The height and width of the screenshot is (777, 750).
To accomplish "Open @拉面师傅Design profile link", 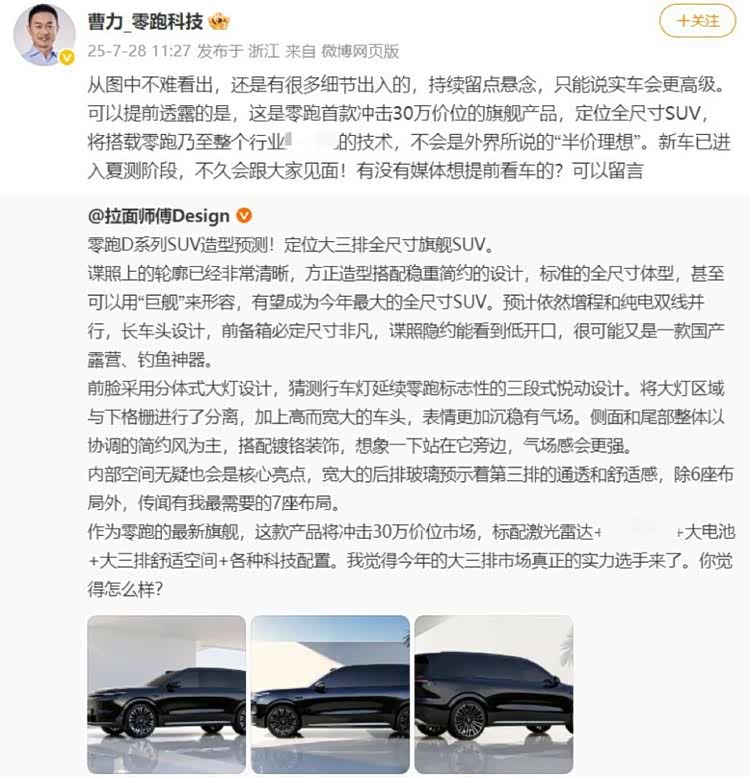I will tap(159, 216).
